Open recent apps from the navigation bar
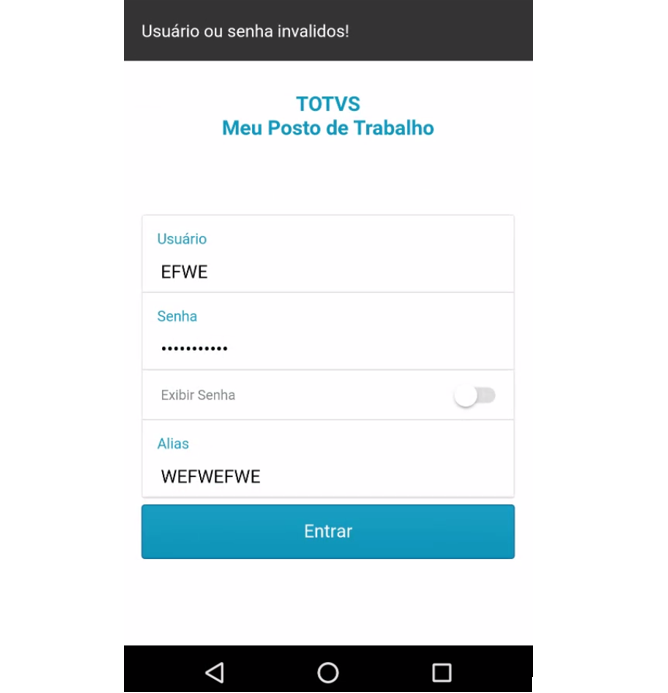 (442, 672)
